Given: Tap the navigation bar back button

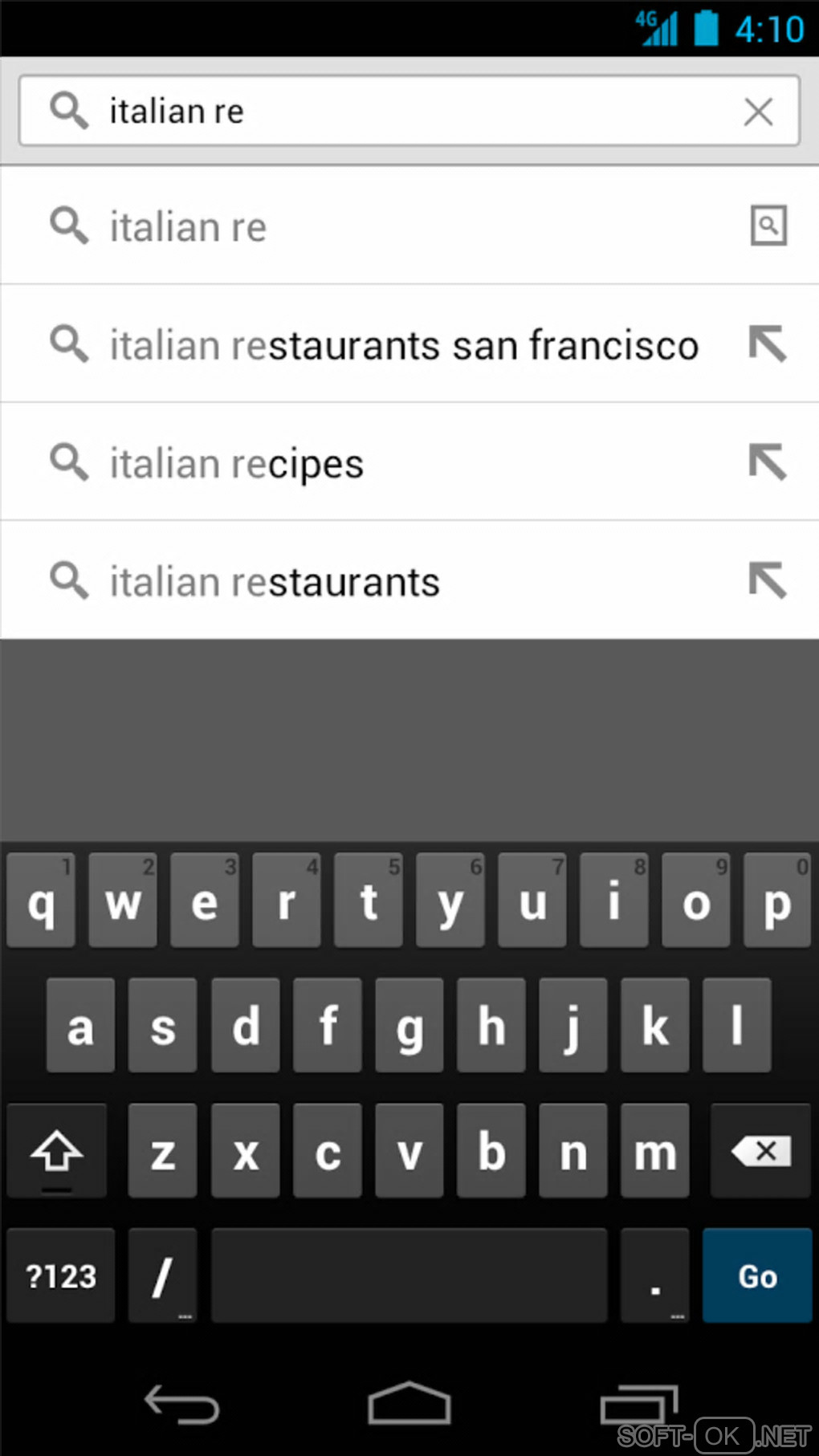Looking at the screenshot, I should click(181, 1405).
